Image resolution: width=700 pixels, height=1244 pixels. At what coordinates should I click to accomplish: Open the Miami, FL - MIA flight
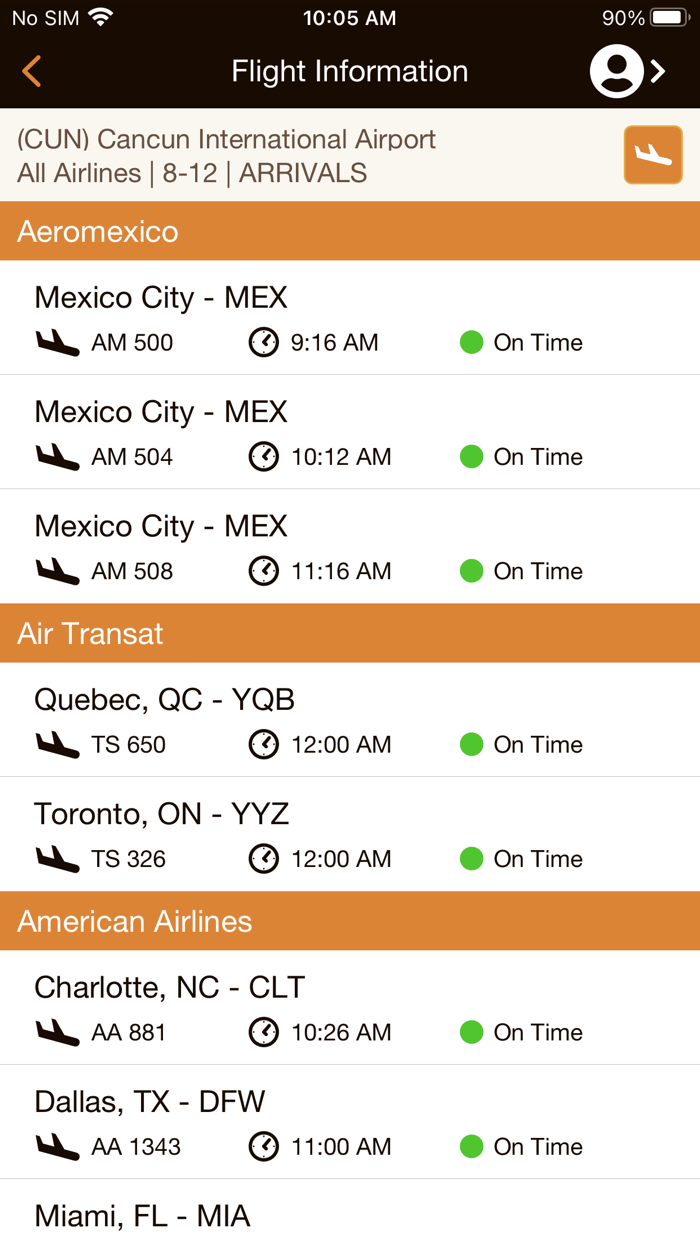click(350, 1212)
